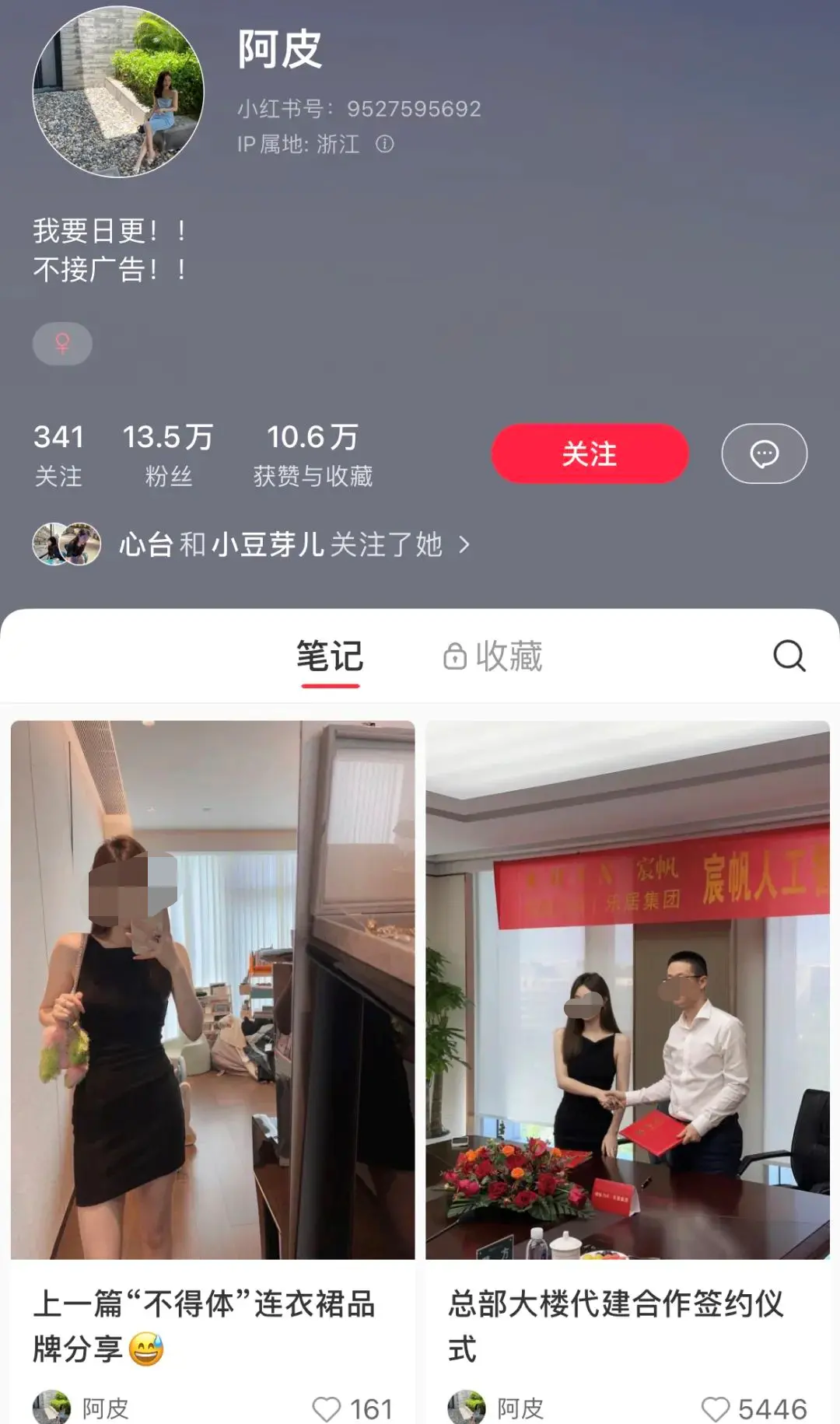The height and width of the screenshot is (1424, 840).
Task: View 阿皮's profile avatar
Action: 118,92
